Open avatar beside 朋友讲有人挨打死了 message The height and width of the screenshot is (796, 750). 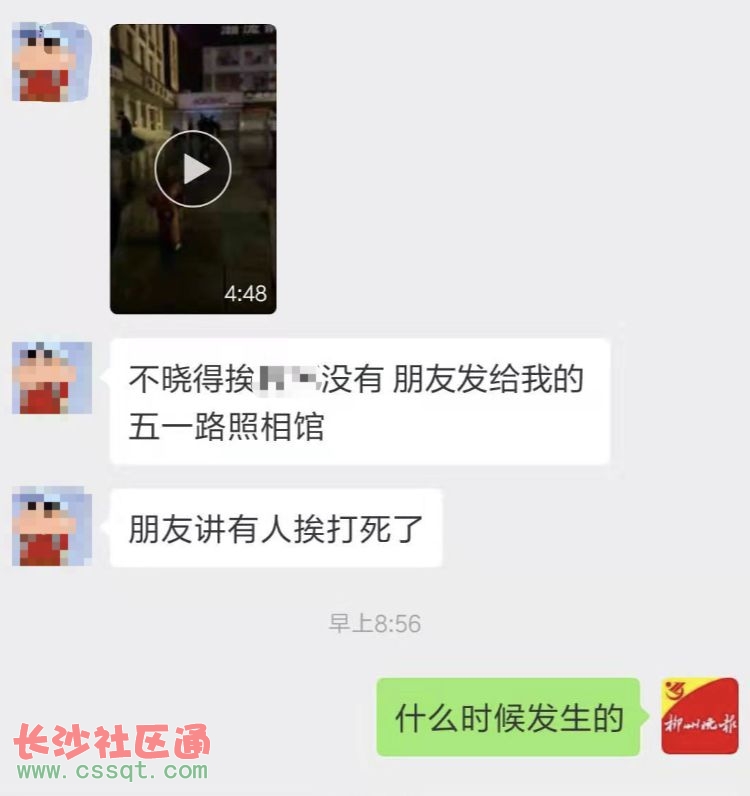point(52,527)
